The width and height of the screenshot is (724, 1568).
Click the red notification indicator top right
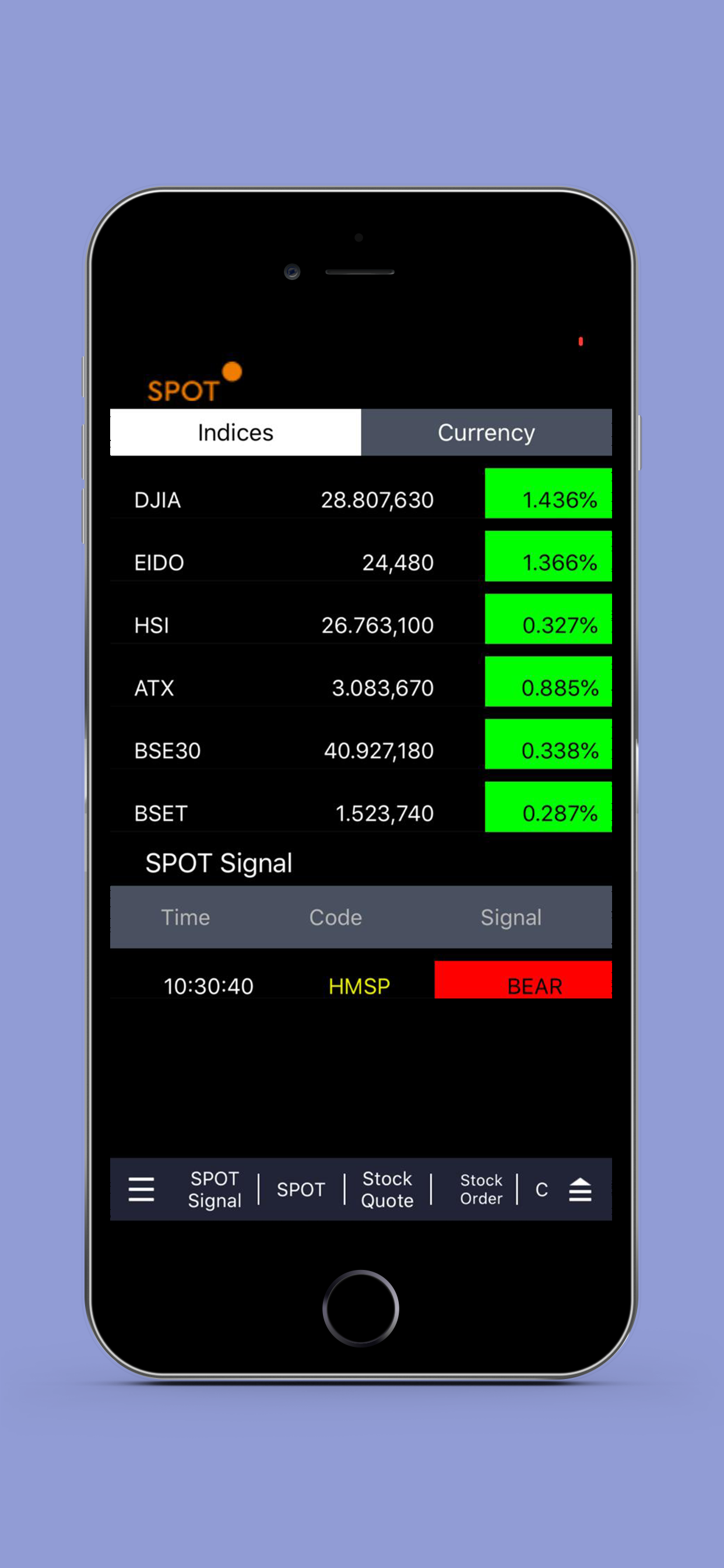pos(581,341)
